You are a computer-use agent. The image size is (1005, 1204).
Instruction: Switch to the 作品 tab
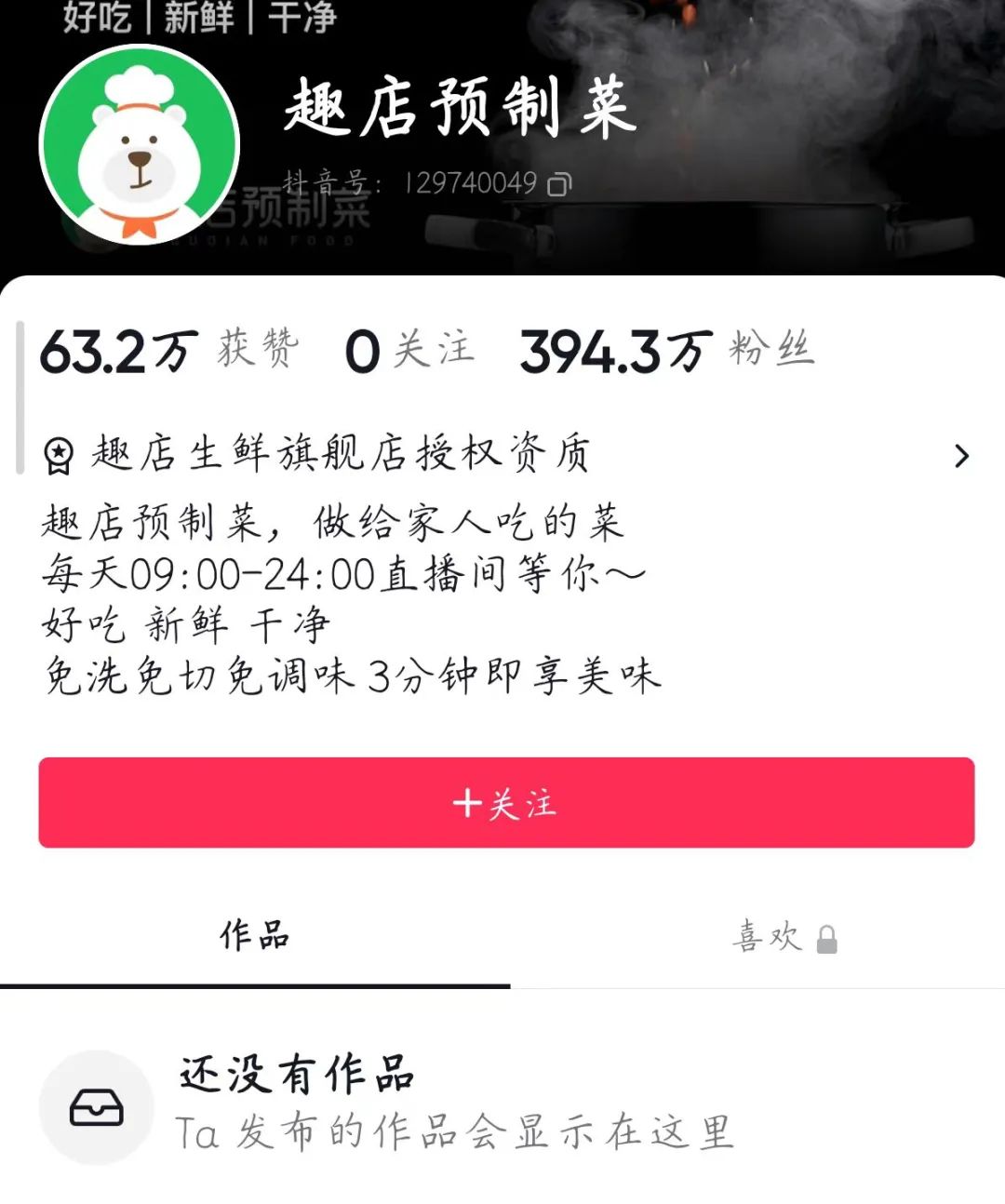(x=254, y=936)
